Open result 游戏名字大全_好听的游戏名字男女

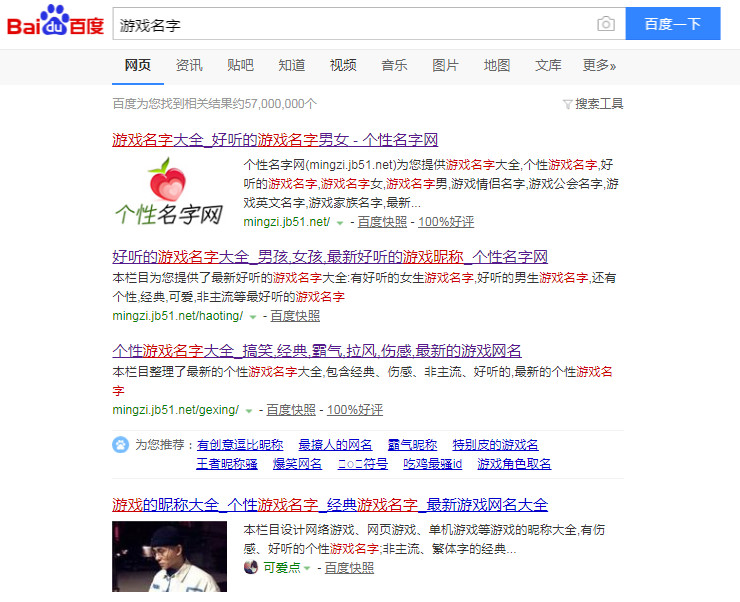[275, 140]
